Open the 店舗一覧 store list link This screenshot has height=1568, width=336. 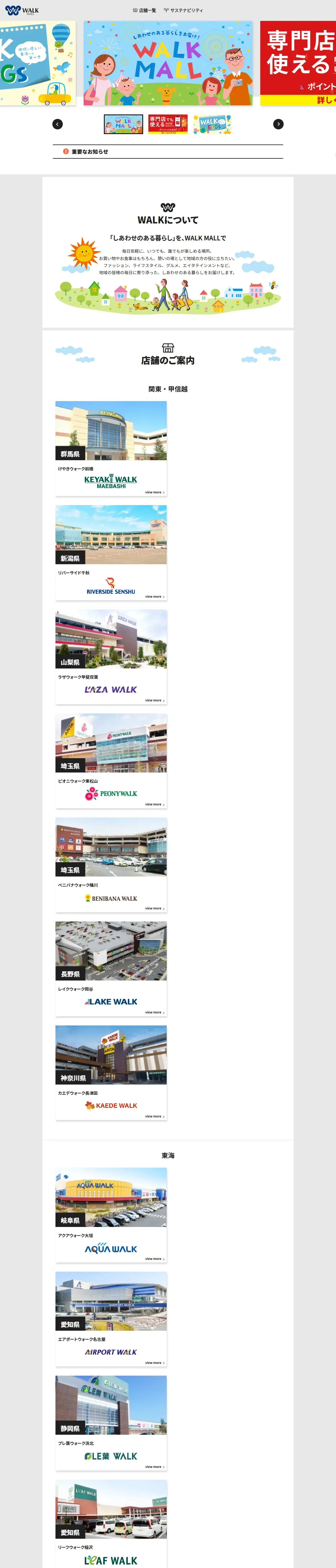pyautogui.click(x=144, y=10)
